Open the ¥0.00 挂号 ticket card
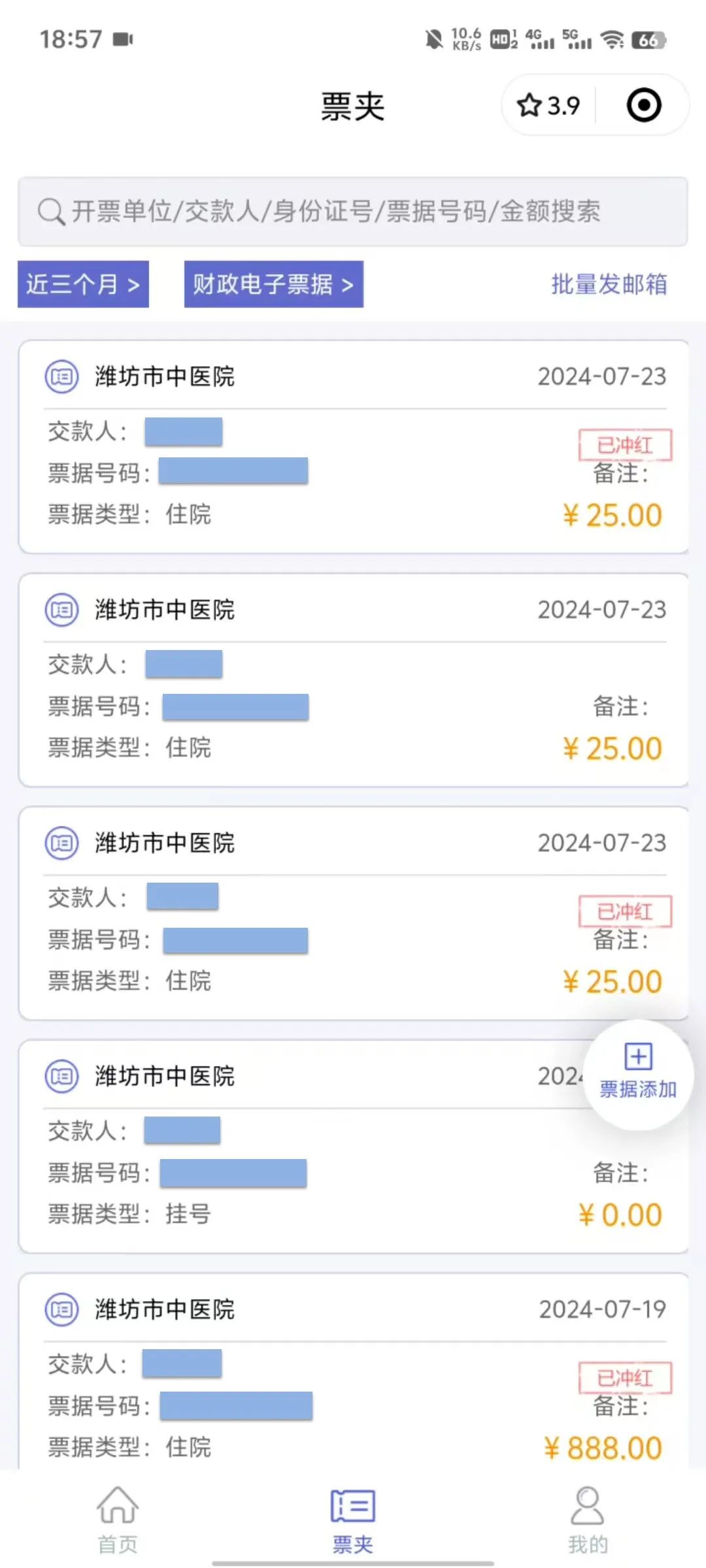706x1568 pixels. tap(353, 1147)
